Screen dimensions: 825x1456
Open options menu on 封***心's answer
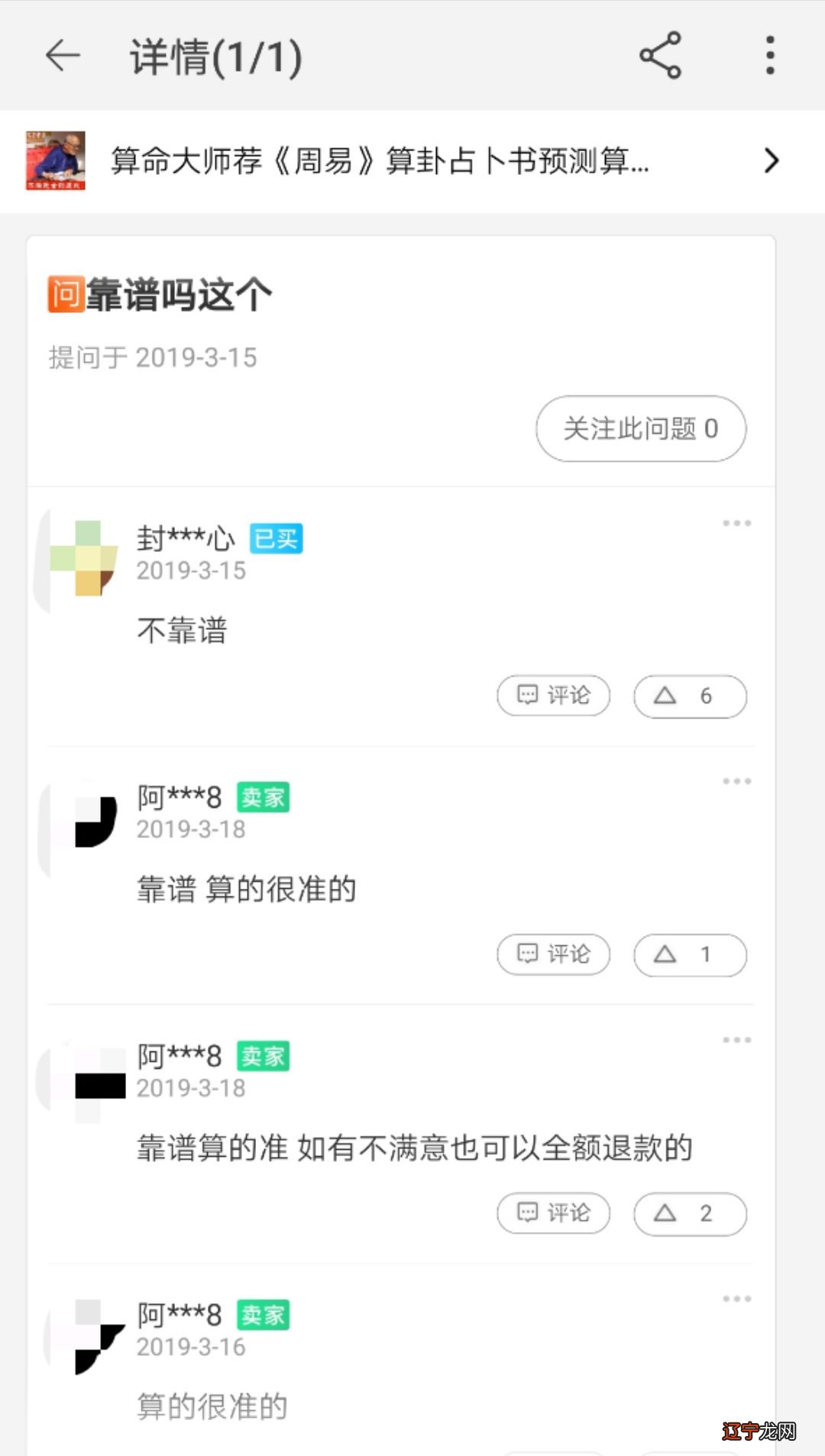[x=736, y=521]
